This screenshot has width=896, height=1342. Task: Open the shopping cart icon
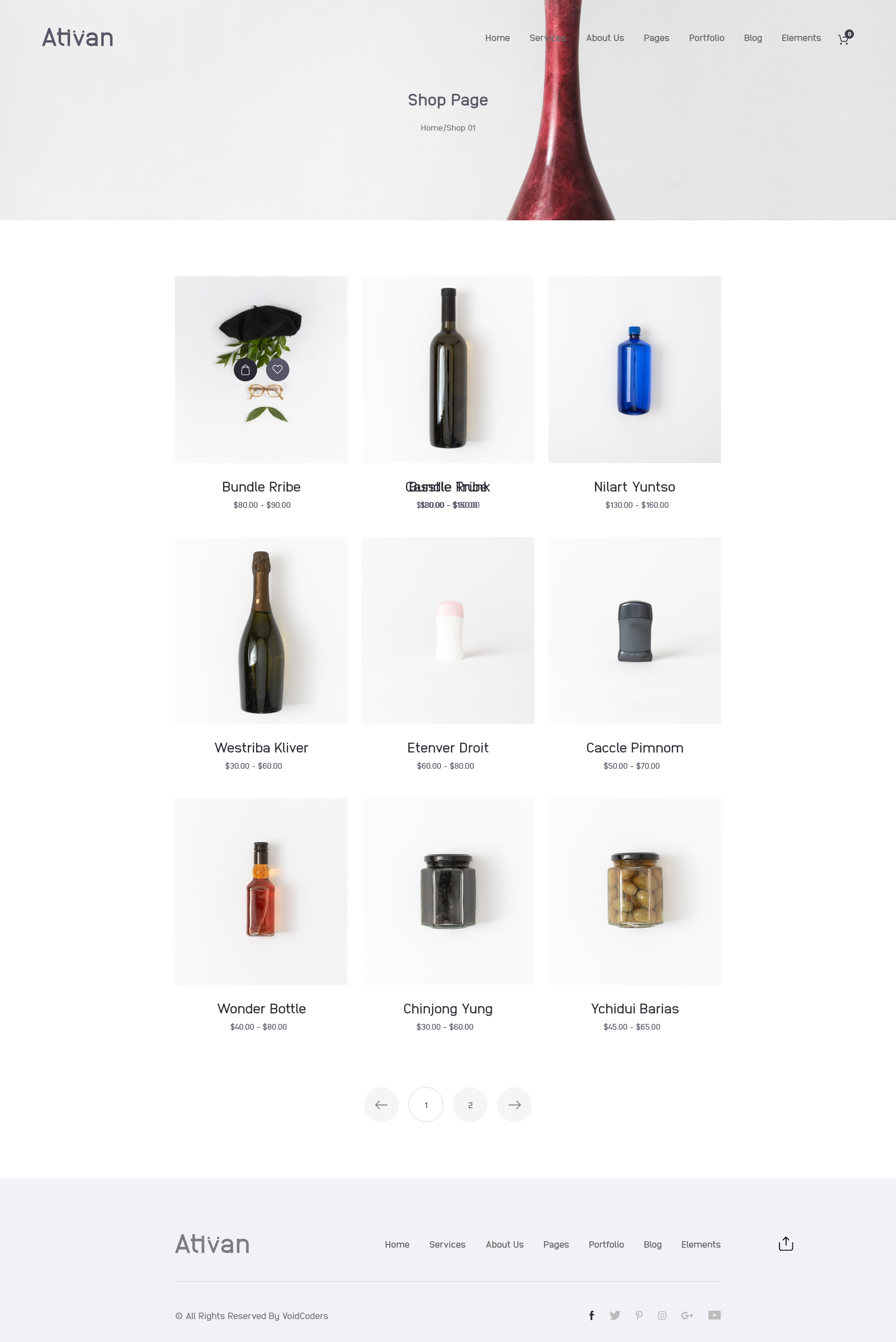tap(843, 39)
